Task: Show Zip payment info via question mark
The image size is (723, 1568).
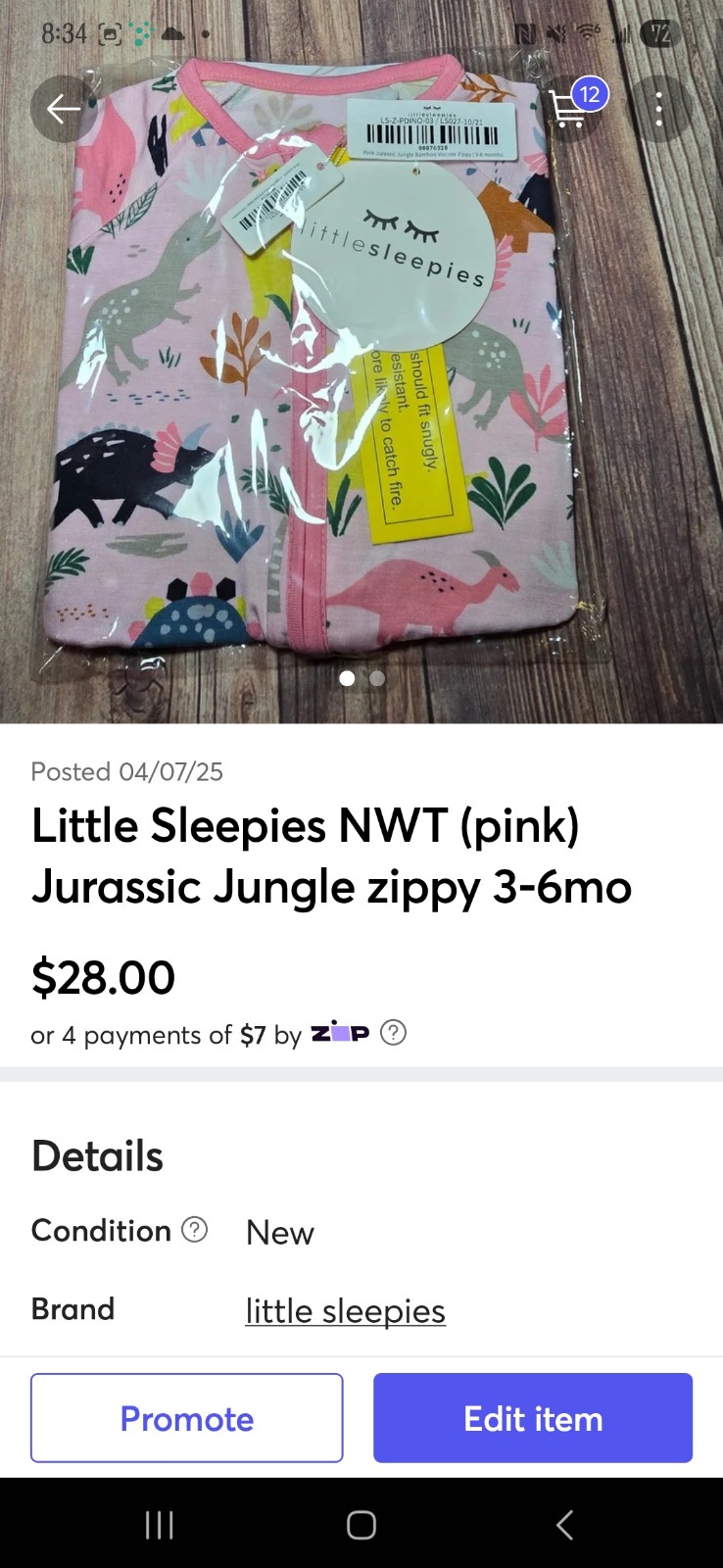Action: (393, 1032)
